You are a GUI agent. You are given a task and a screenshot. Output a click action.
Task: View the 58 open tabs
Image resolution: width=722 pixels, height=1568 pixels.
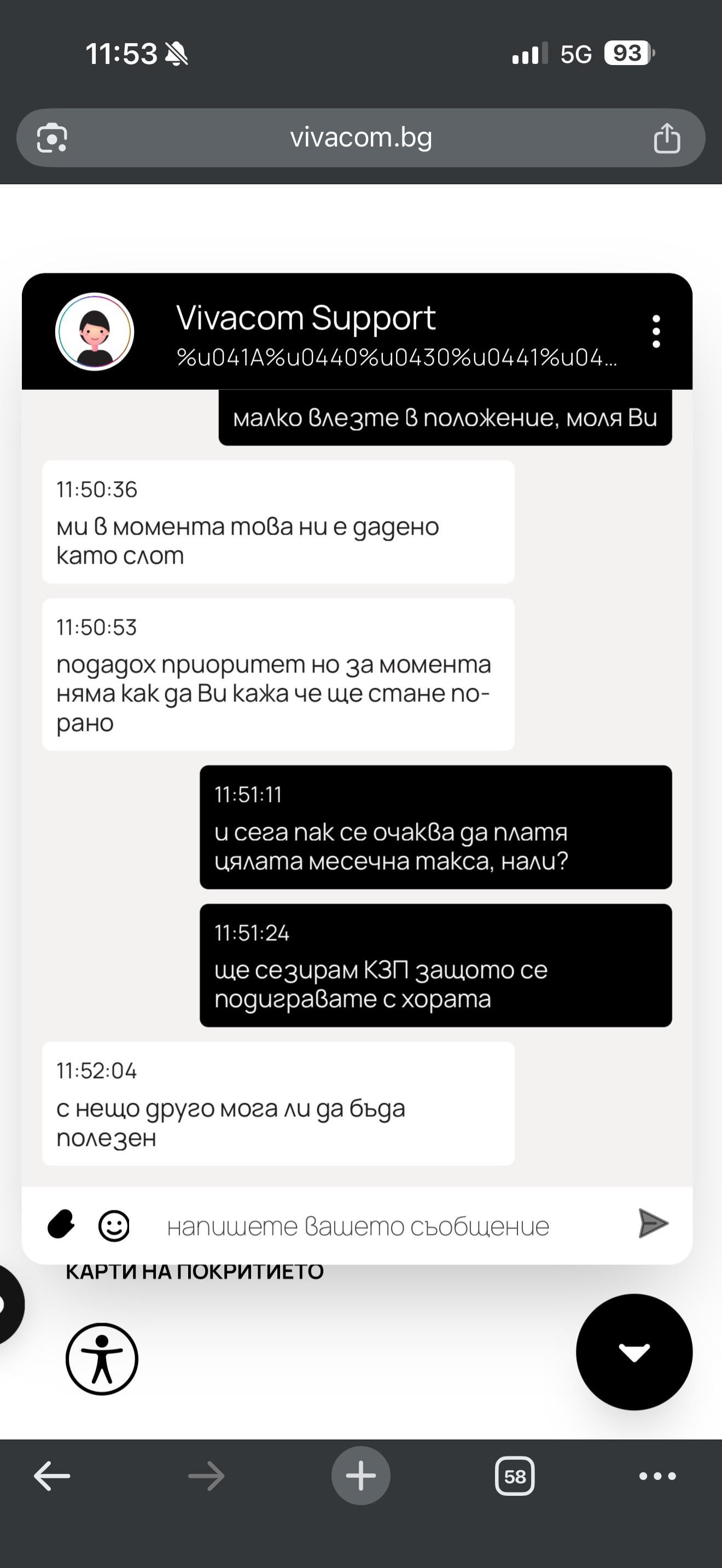click(515, 1476)
